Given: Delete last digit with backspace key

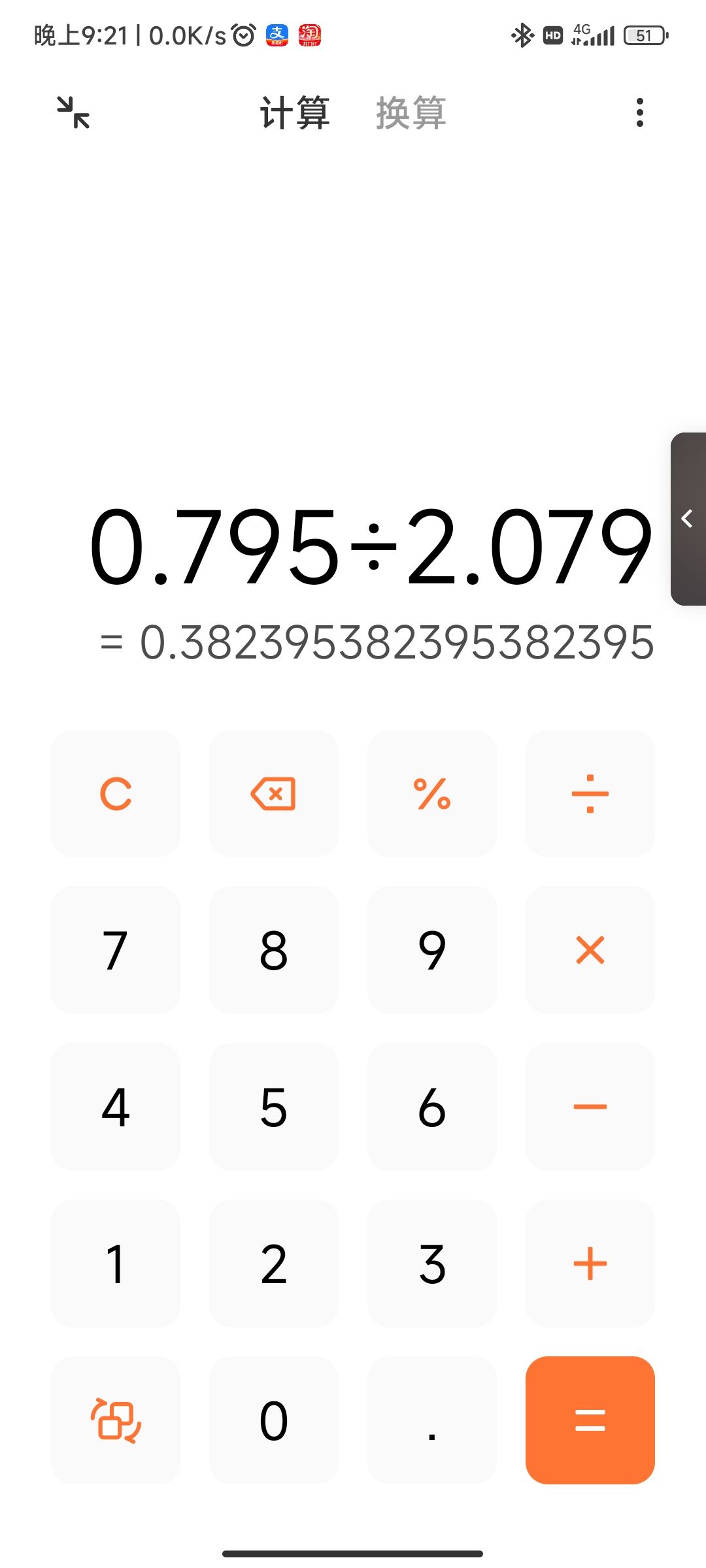Looking at the screenshot, I should [274, 793].
